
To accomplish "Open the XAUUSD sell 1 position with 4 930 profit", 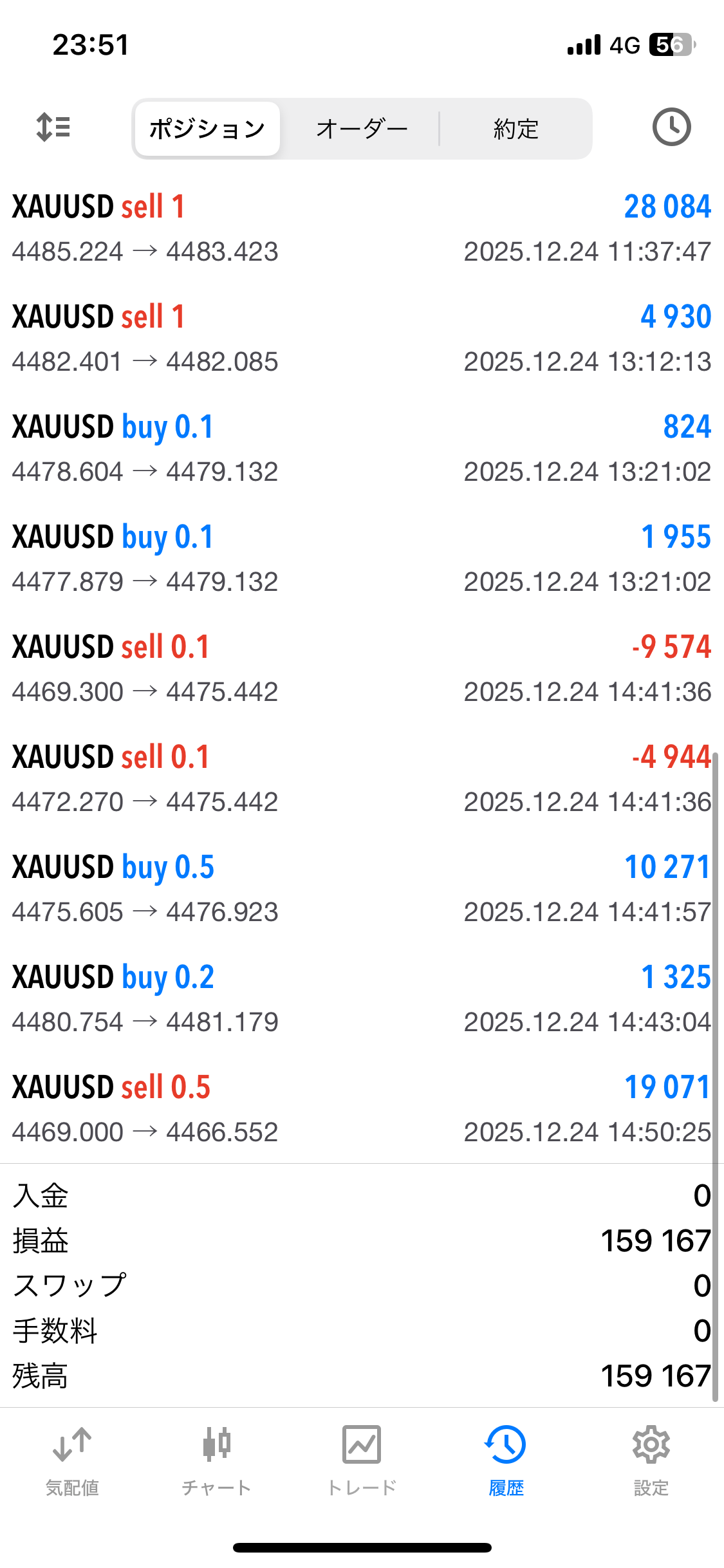I will point(362,339).
